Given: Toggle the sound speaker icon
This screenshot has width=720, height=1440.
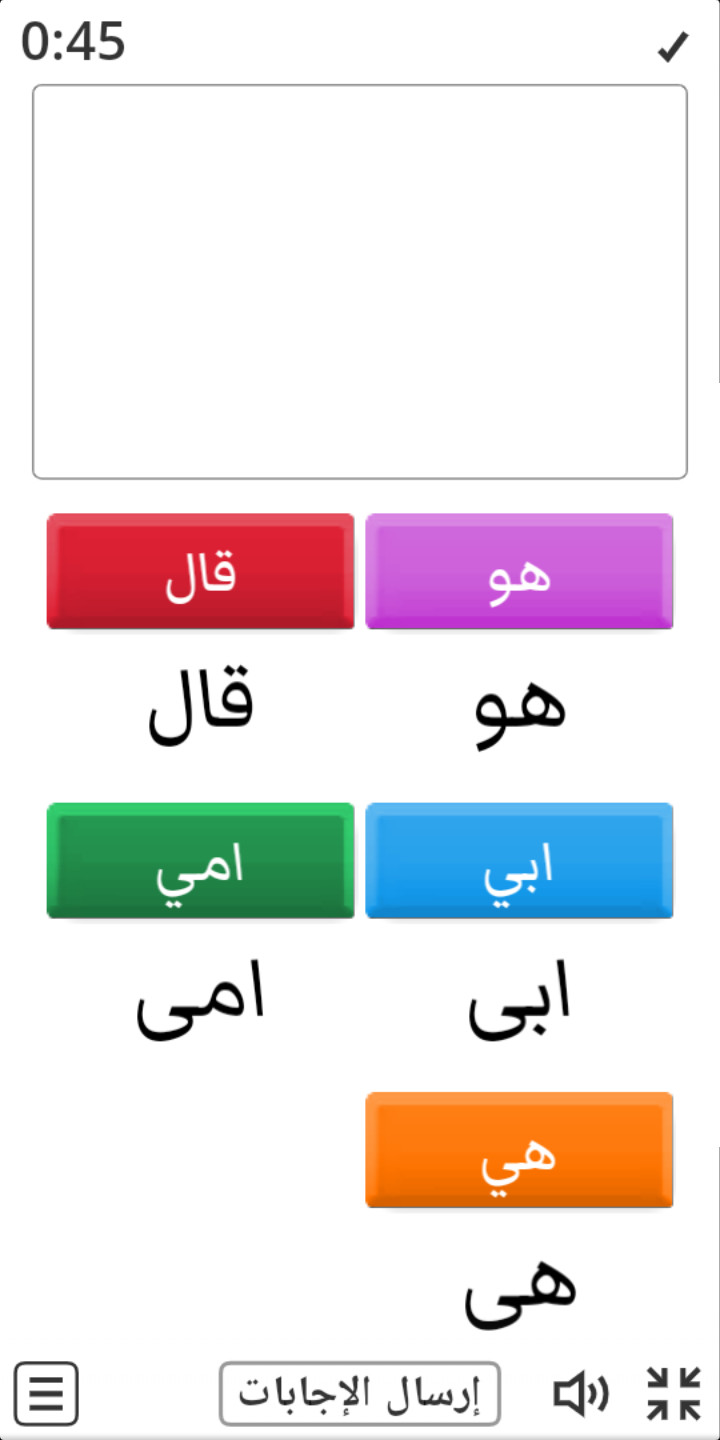Looking at the screenshot, I should click(581, 1393).
